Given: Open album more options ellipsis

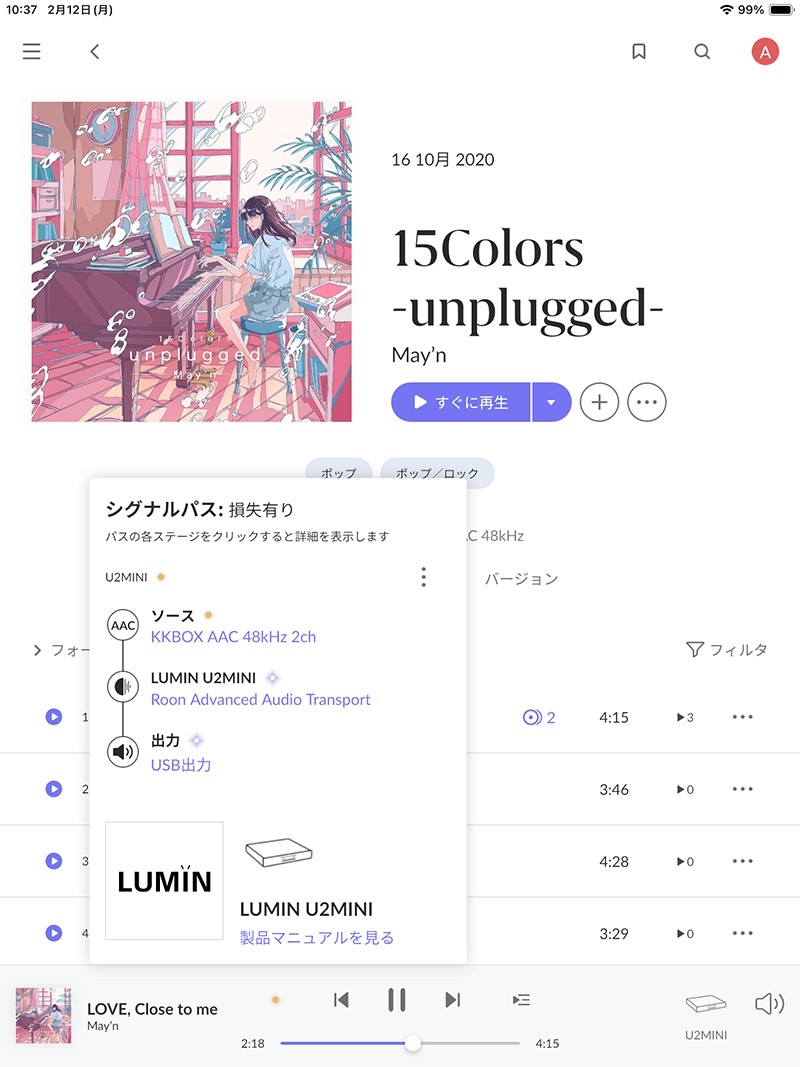Looking at the screenshot, I should 647,403.
